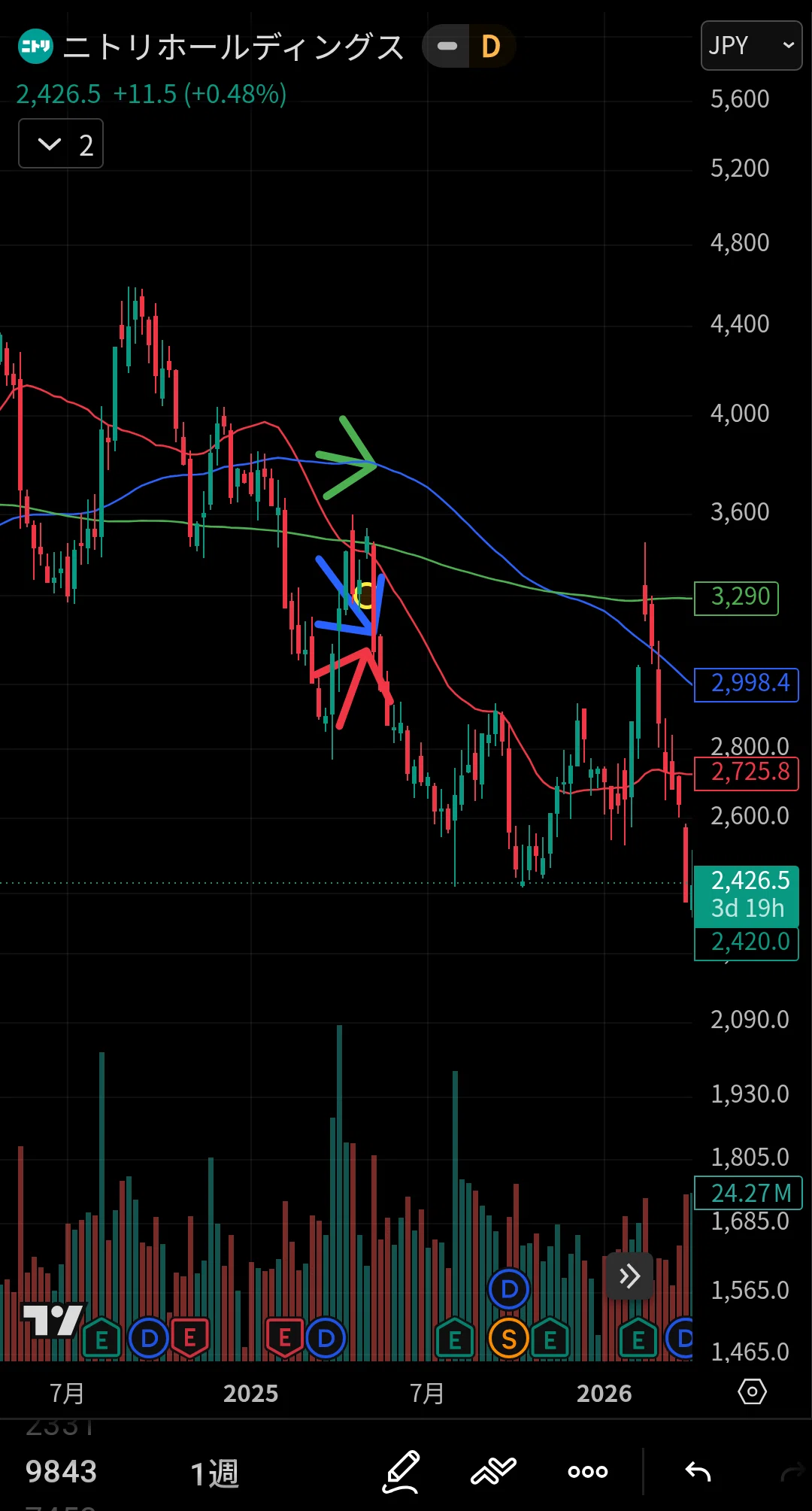Open chart scale settings hexagon icon
This screenshot has width=812, height=1511.
point(752,1392)
